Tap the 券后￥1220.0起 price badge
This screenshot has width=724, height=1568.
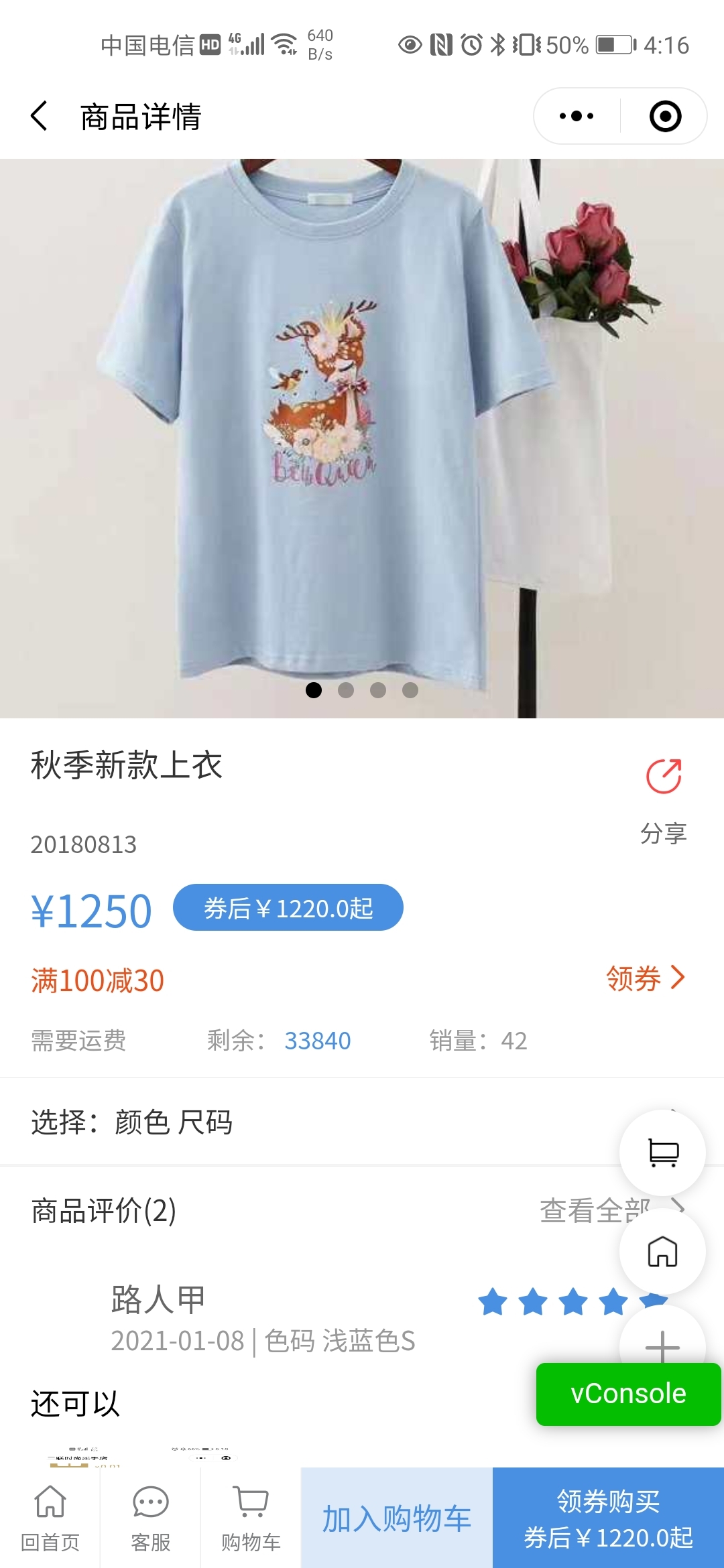[288, 908]
